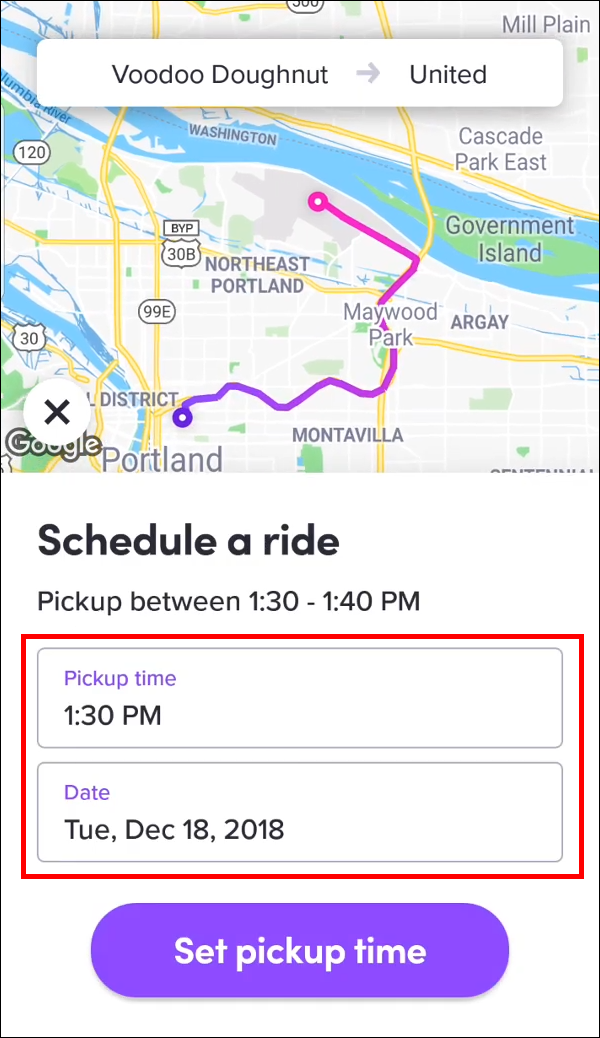Close the schedule ride screen
The height and width of the screenshot is (1038, 600).
click(x=57, y=411)
